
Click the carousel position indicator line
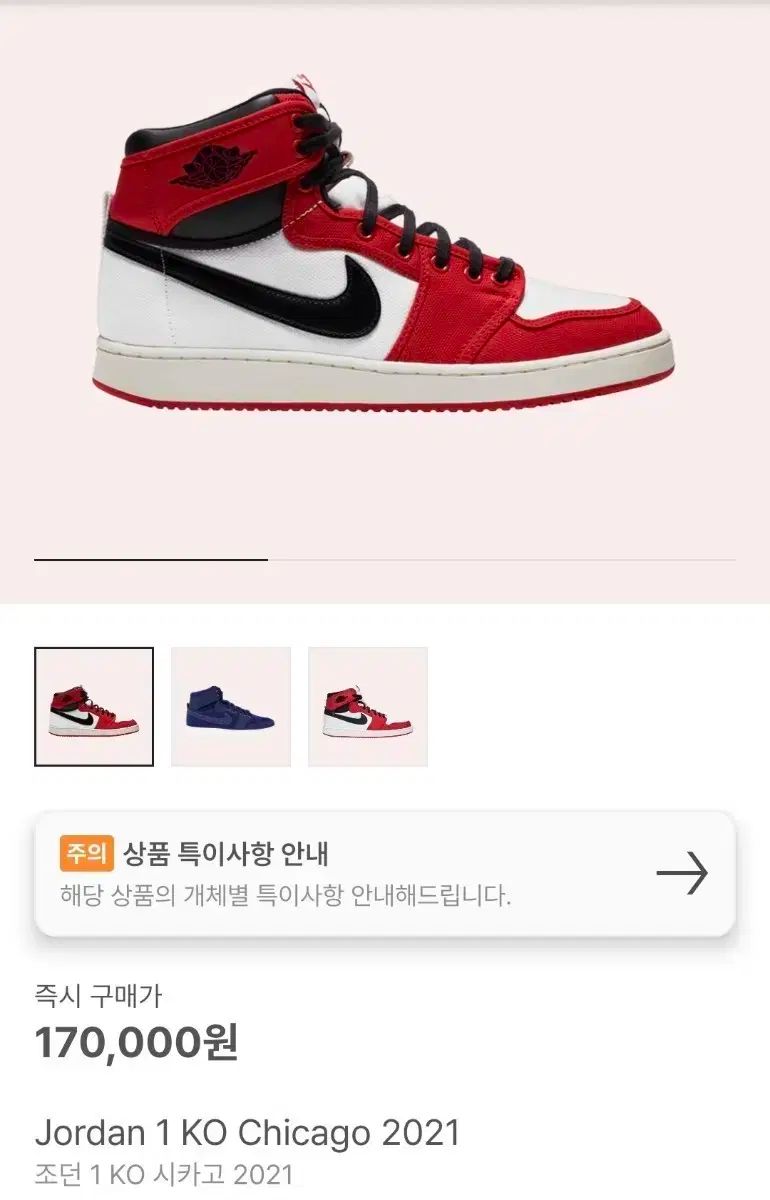(x=150, y=556)
